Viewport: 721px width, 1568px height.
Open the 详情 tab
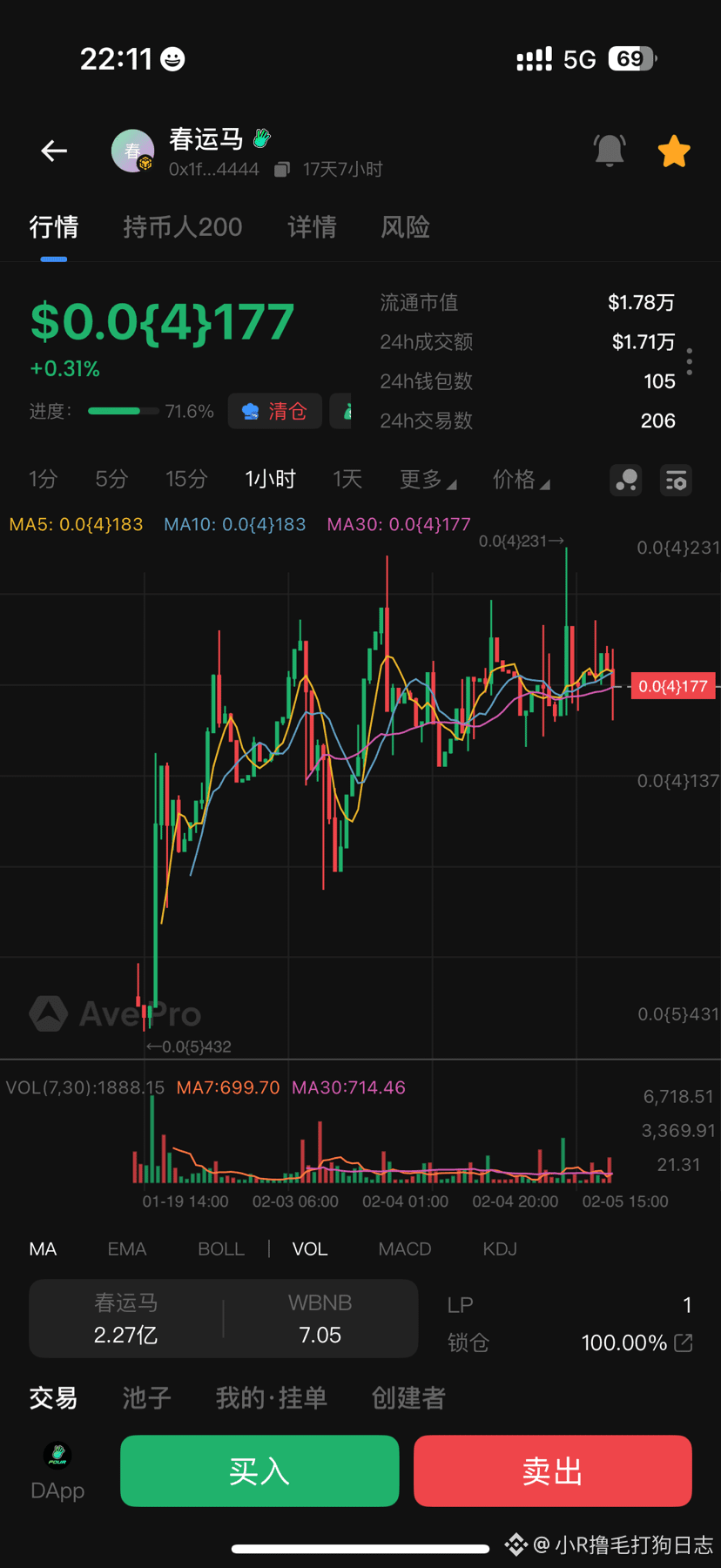(312, 227)
